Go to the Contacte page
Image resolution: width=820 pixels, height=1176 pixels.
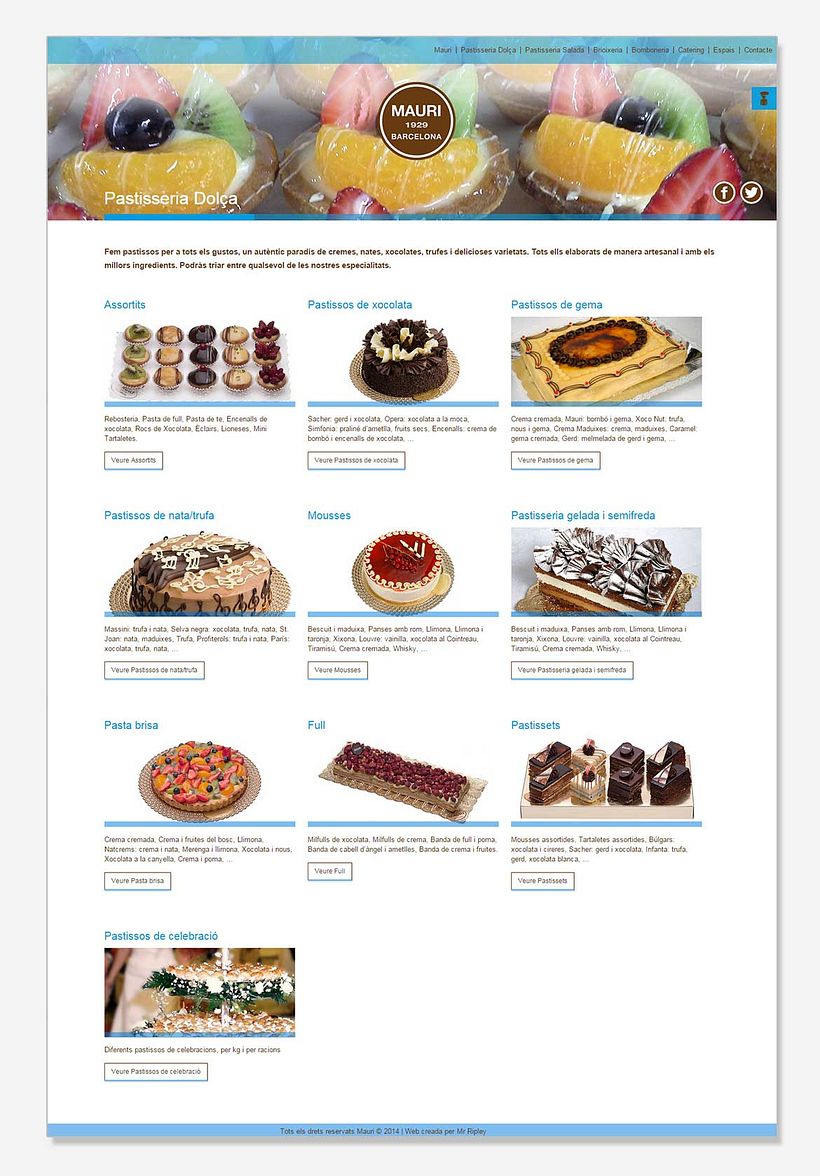(758, 50)
